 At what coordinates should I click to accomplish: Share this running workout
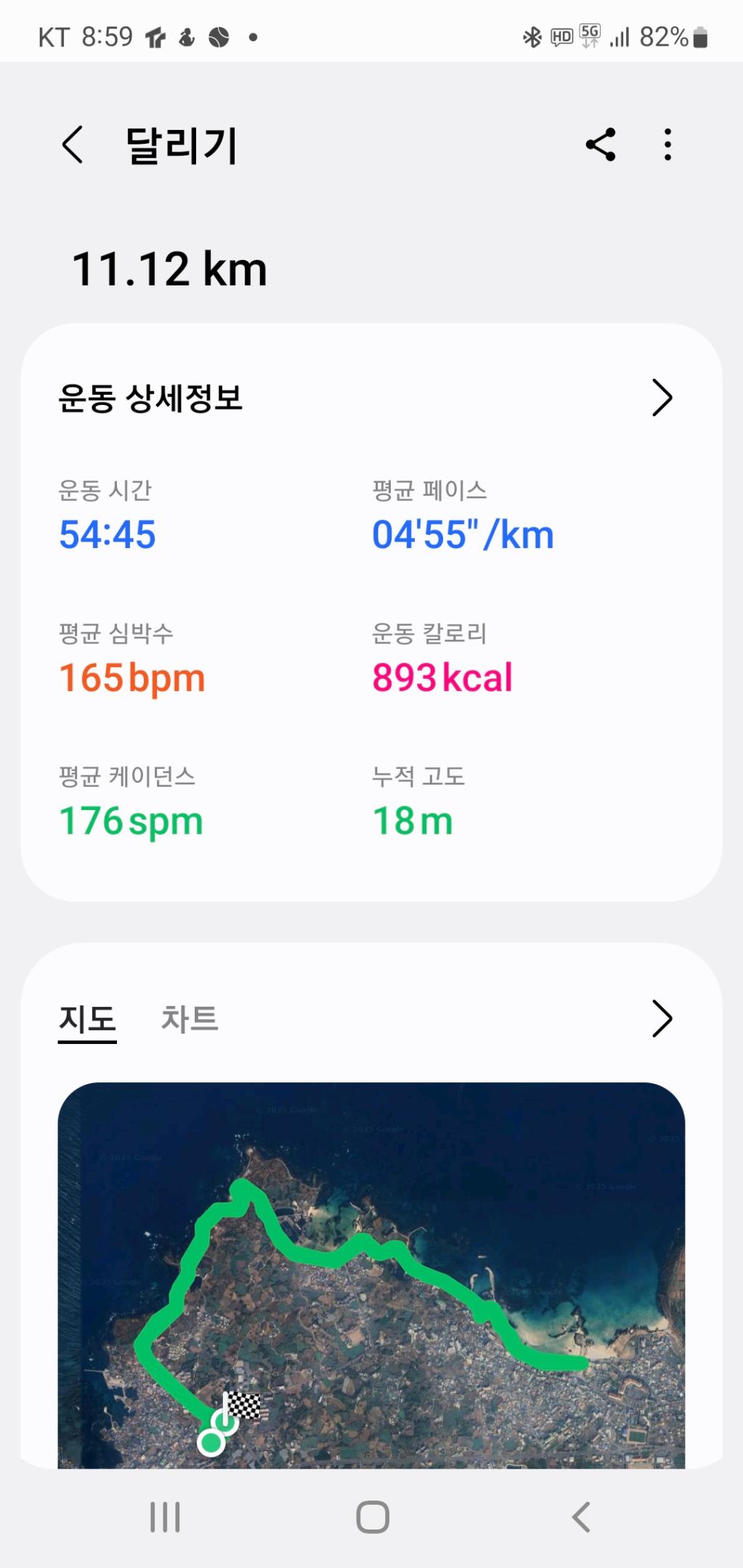601,144
